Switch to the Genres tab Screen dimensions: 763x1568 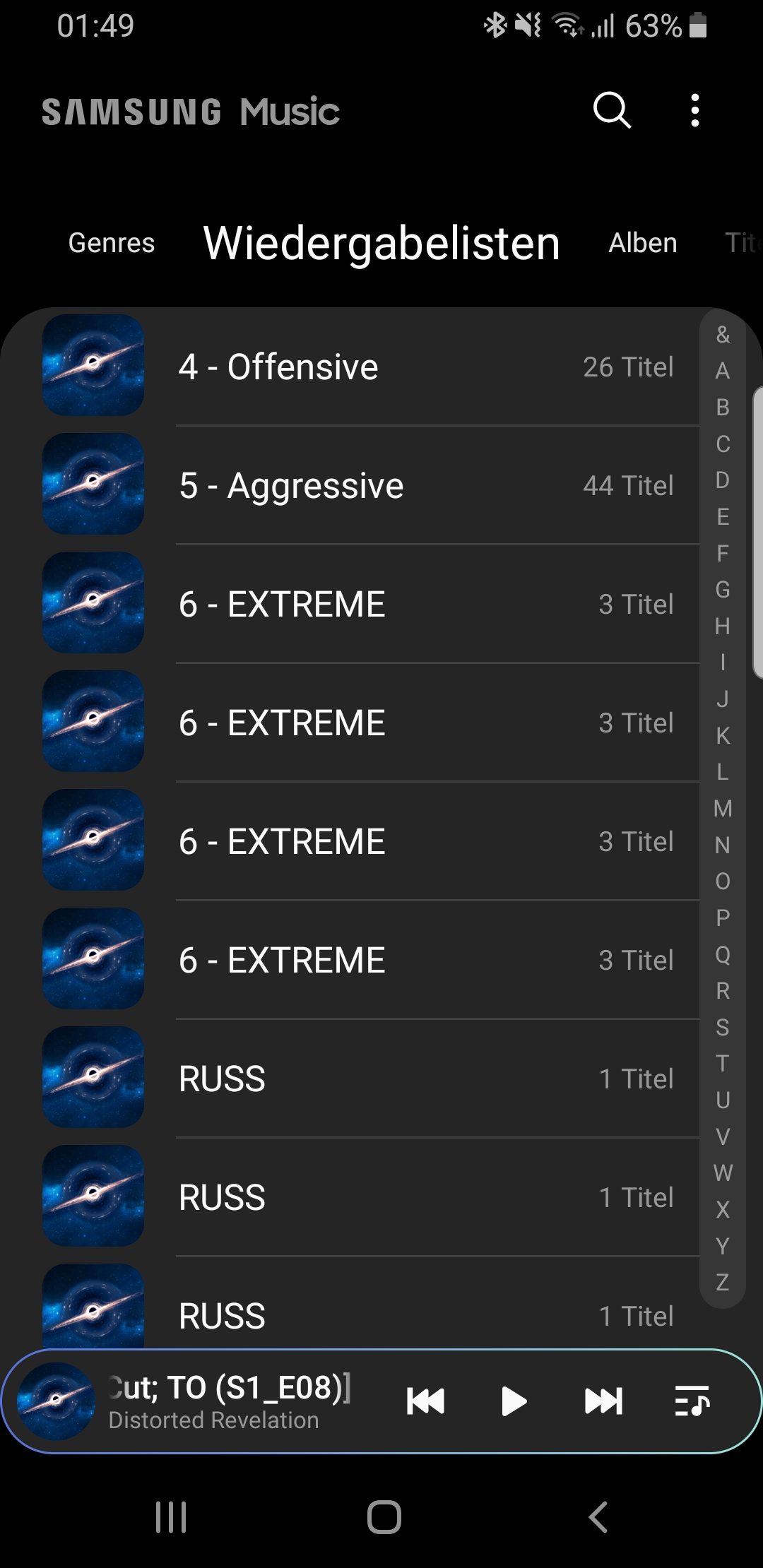pos(112,243)
